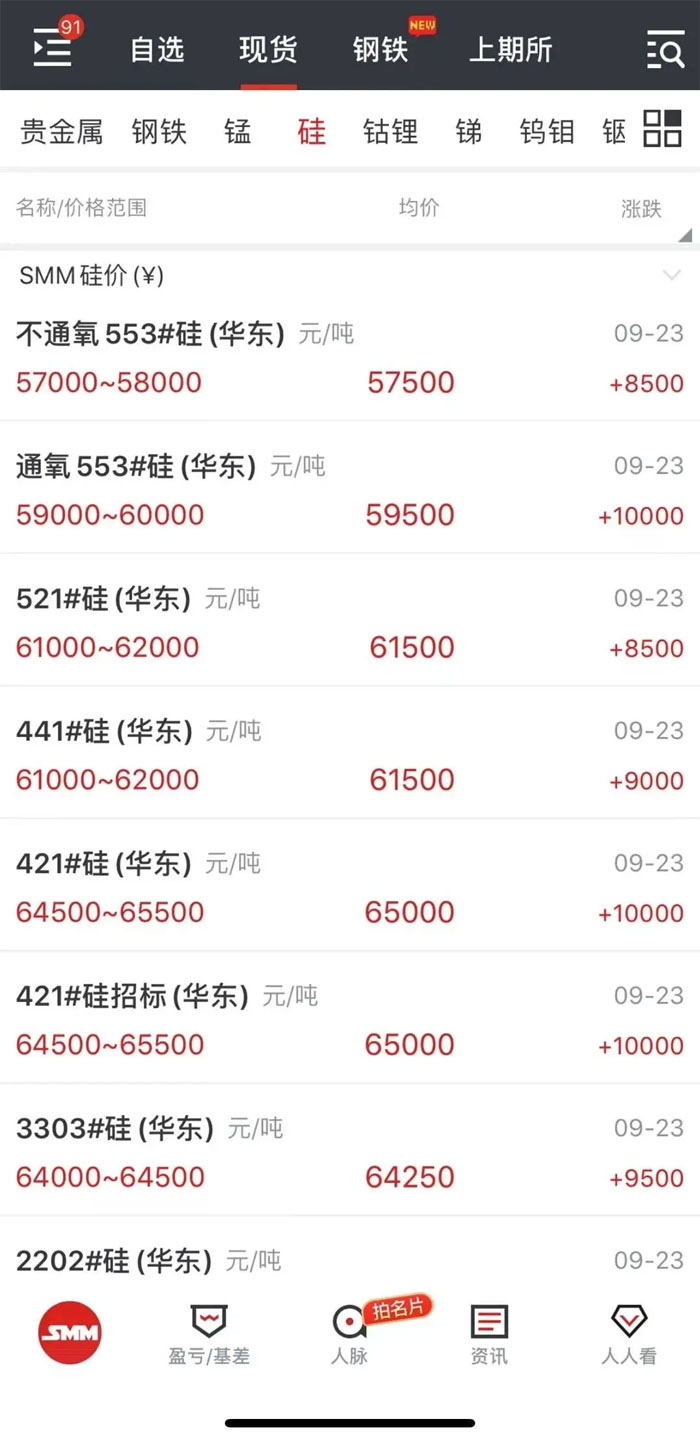Select the 钨钼 category

click(547, 131)
